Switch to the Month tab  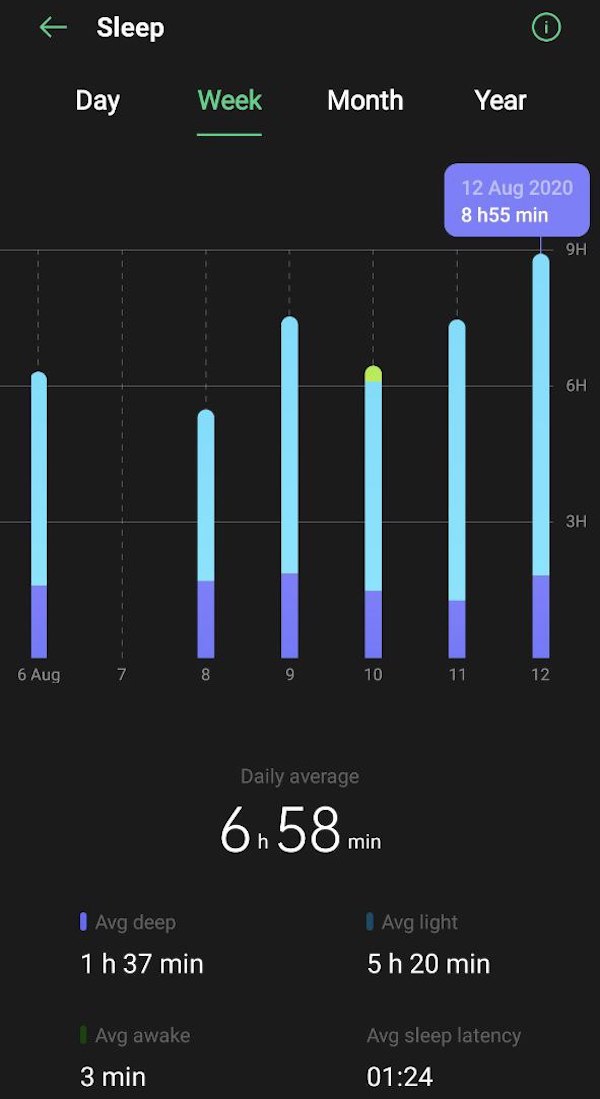365,101
